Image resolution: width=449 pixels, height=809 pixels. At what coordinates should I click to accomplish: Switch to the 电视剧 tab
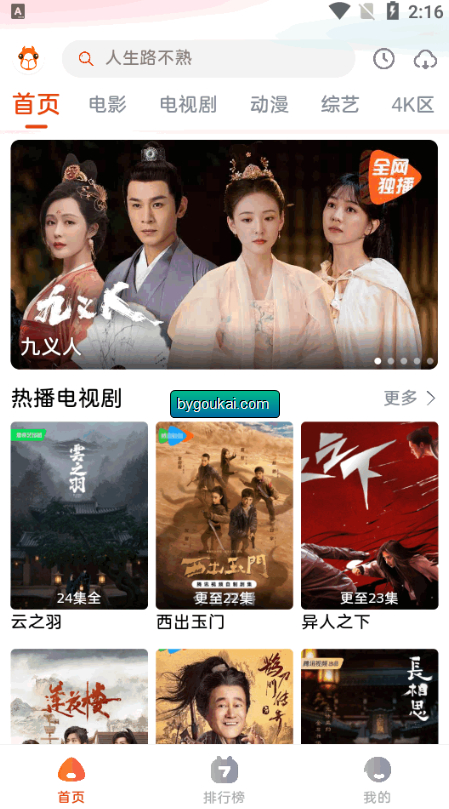point(188,104)
